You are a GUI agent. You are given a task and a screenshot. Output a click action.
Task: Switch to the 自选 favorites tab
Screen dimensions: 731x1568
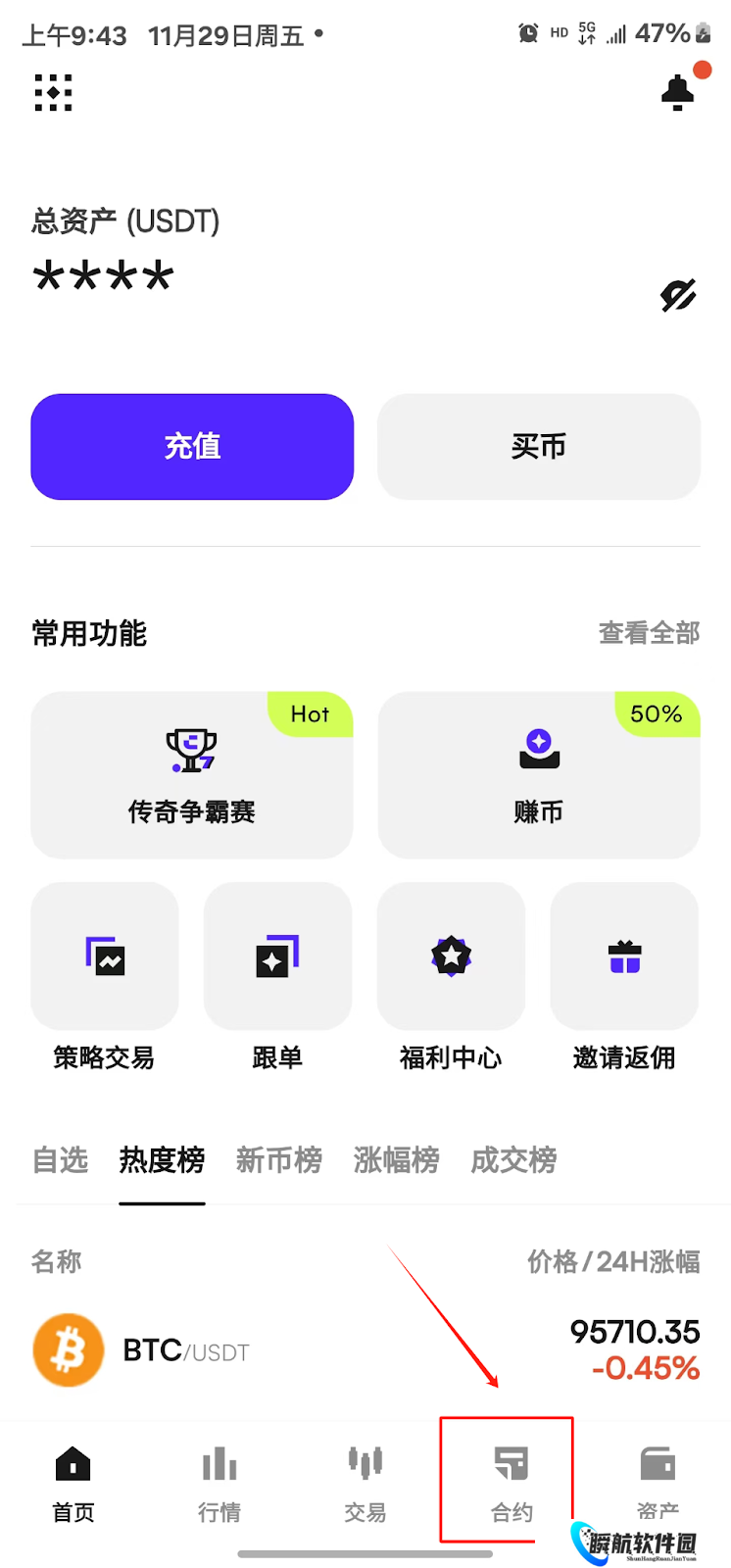(61, 1160)
